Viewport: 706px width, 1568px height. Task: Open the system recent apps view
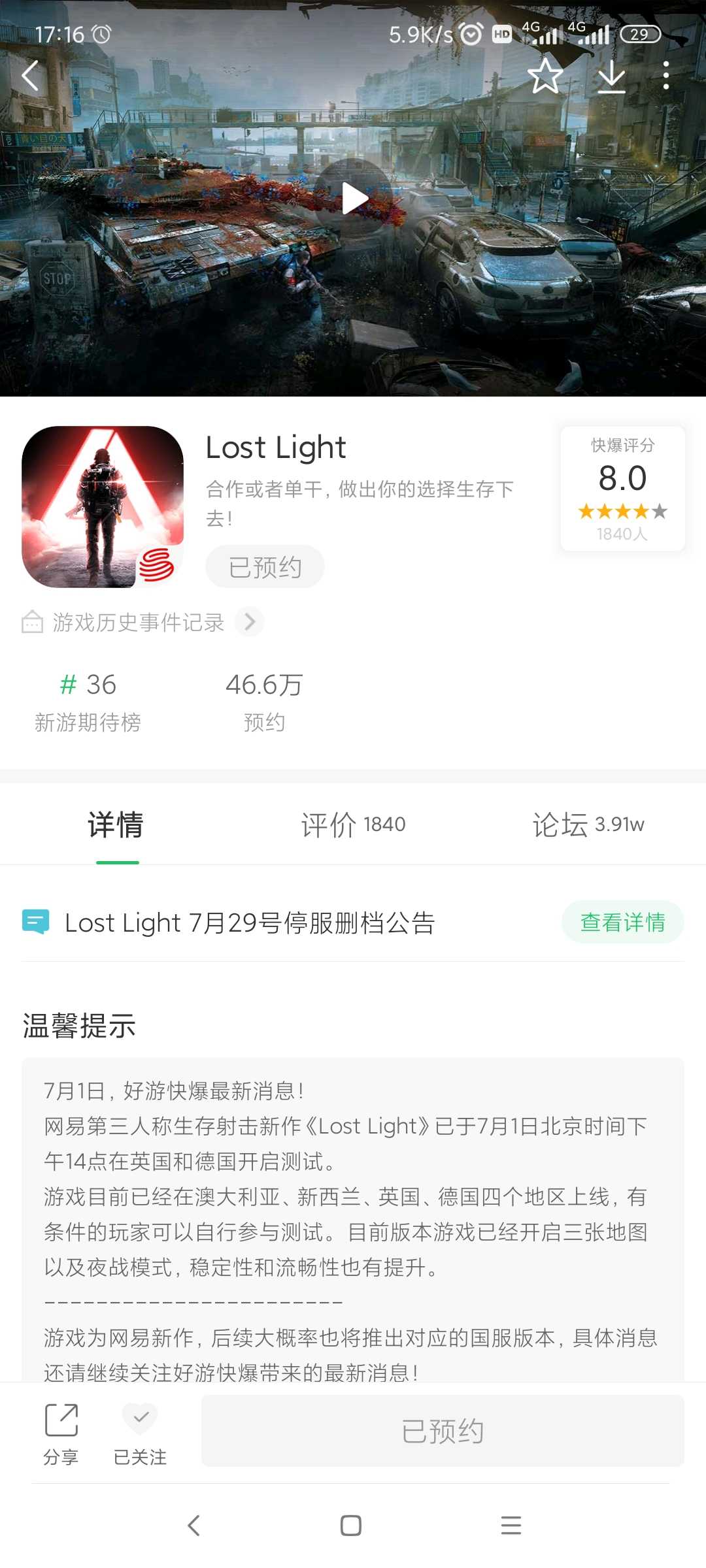coord(511,1526)
